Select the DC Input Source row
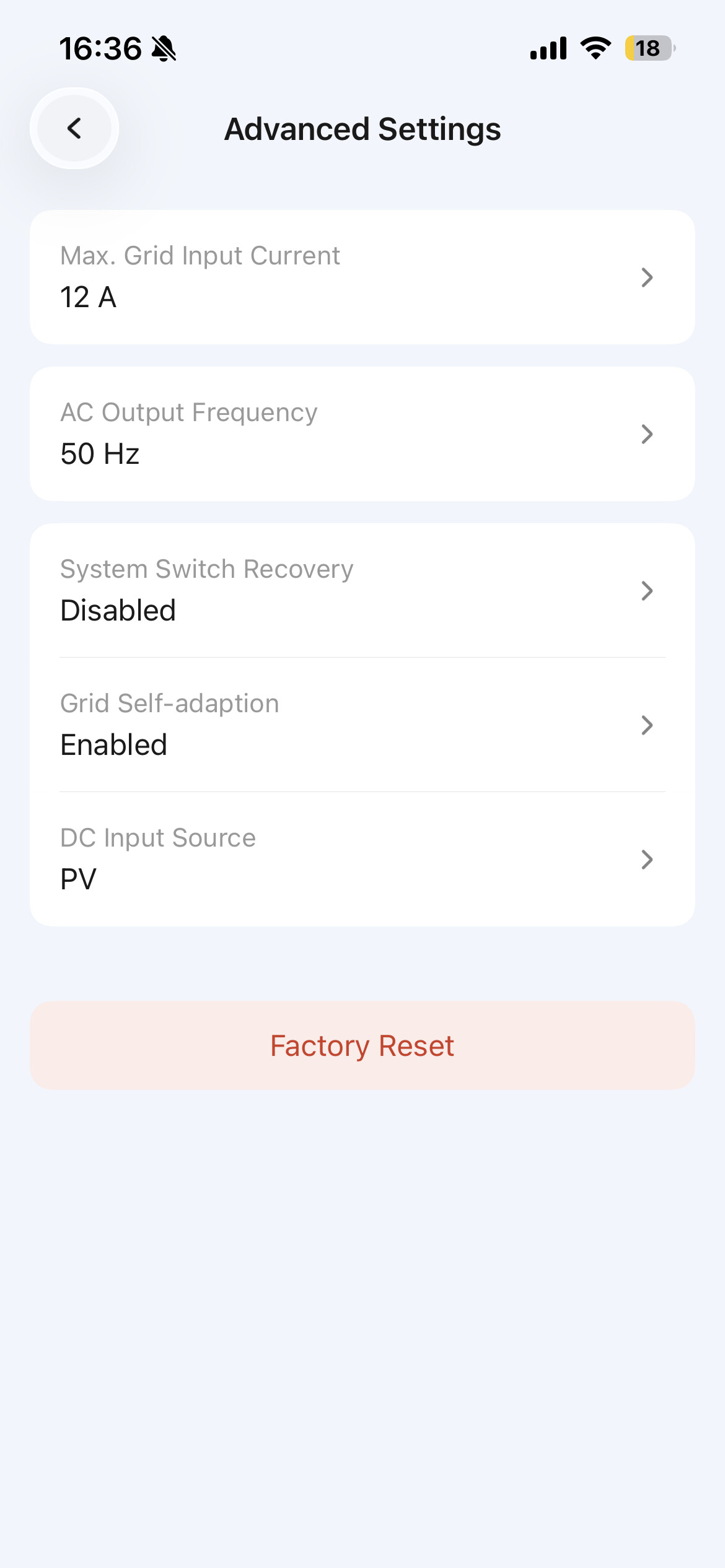725x1568 pixels. (x=362, y=859)
